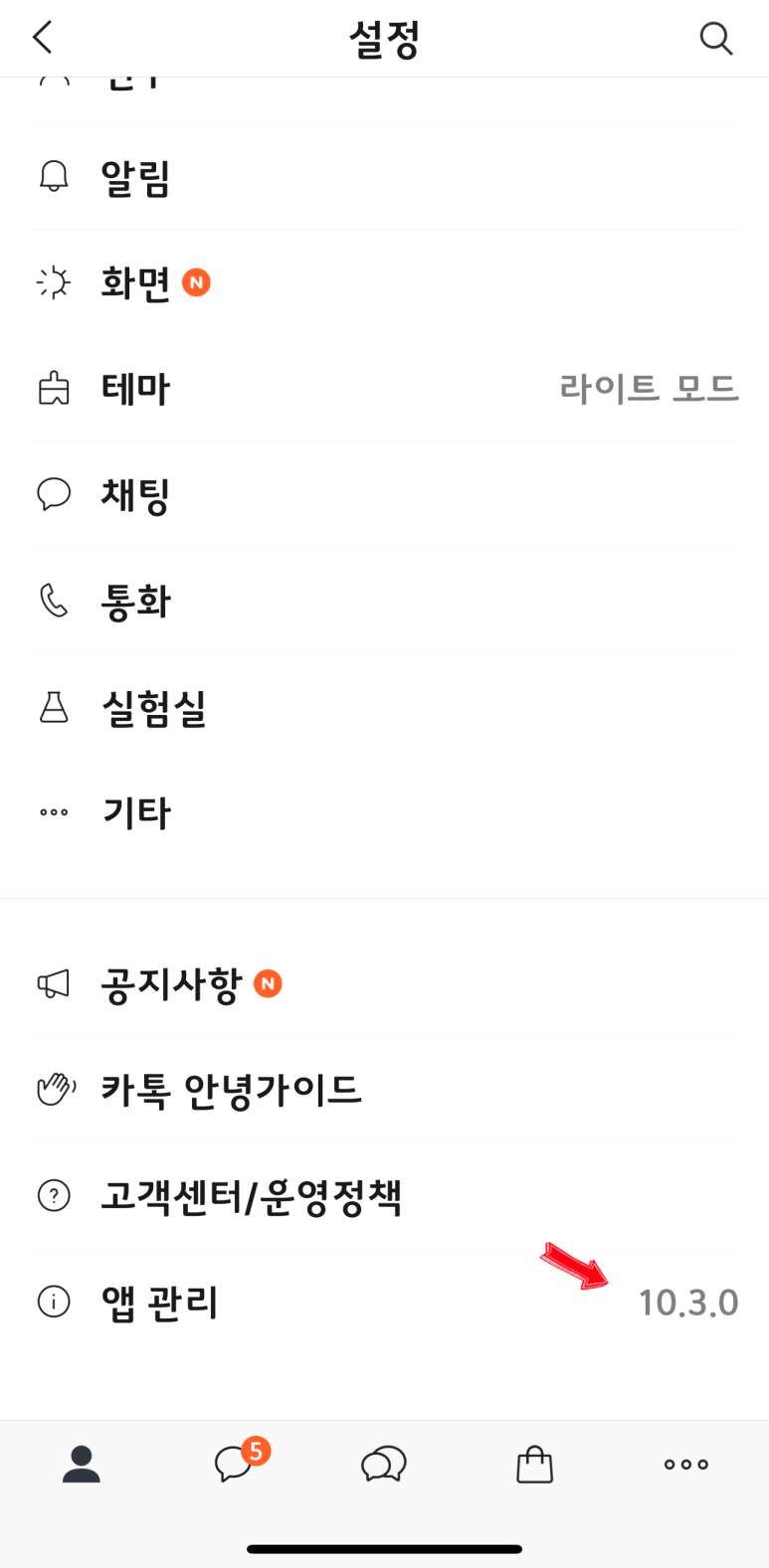Open 고객센터/운영정책
The width and height of the screenshot is (769, 1568).
[x=384, y=1196]
